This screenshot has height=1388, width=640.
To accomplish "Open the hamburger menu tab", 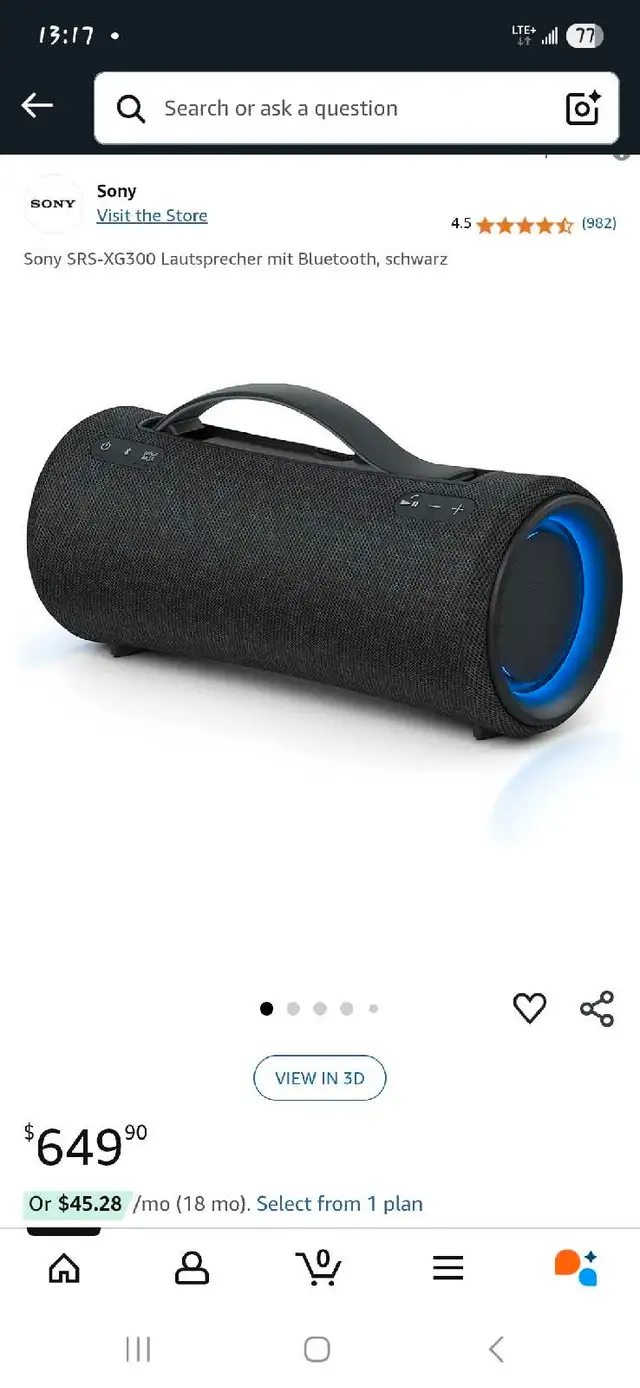I will 448,1268.
